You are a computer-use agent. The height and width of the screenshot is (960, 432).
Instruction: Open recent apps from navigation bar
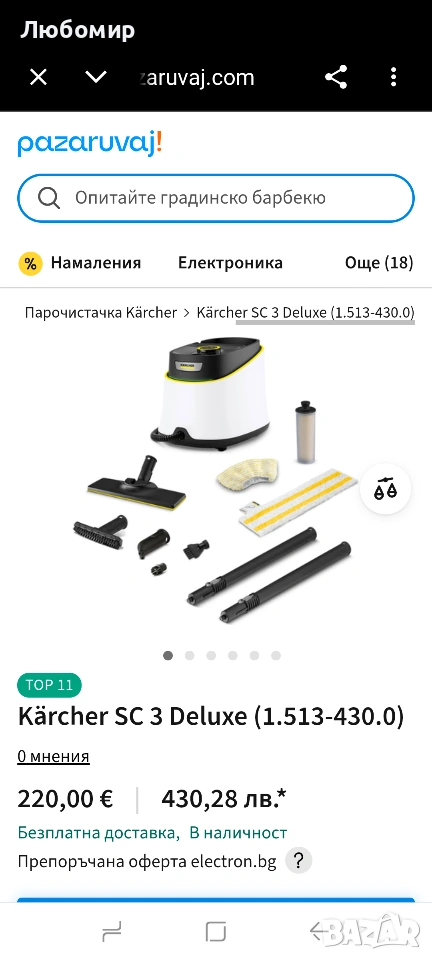pos(113,931)
